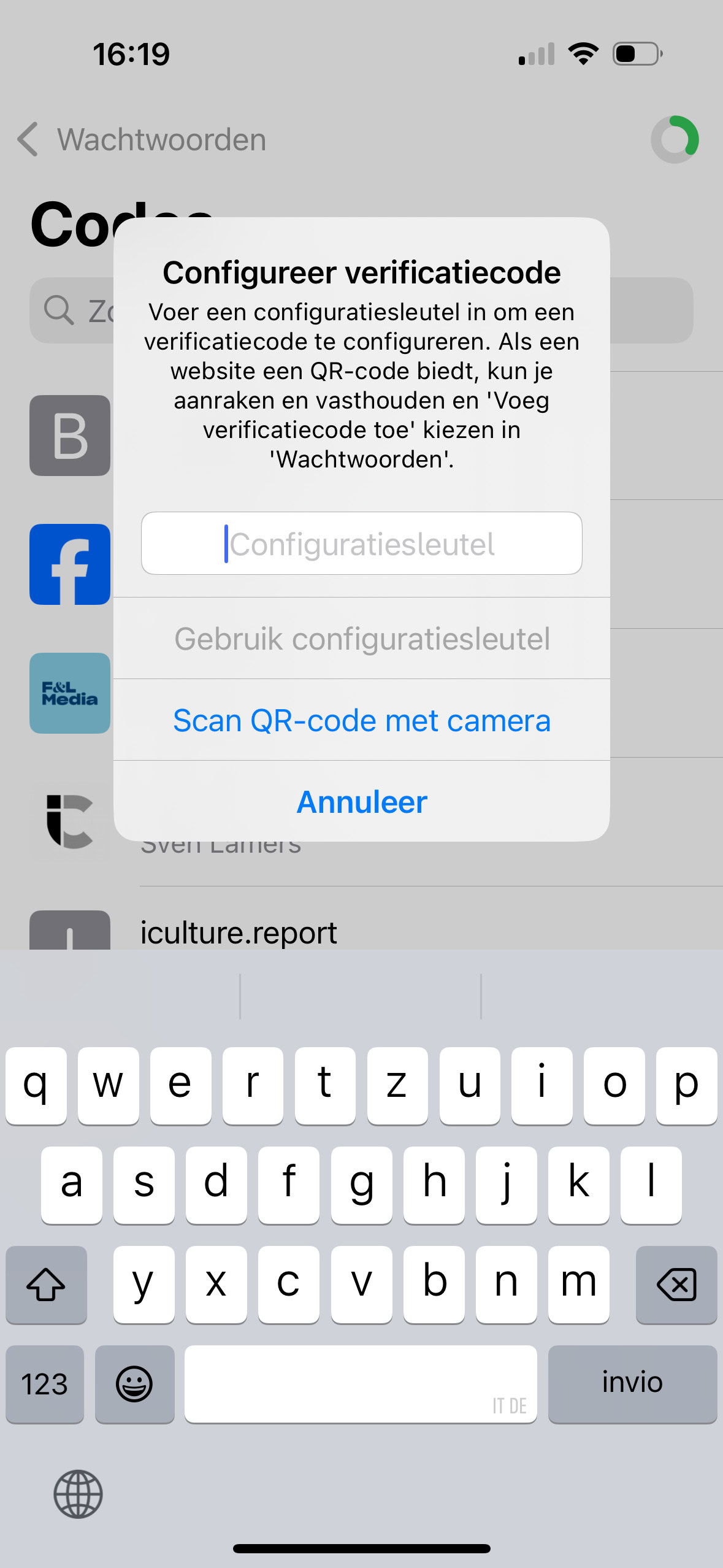Switch to the 123 numeric keyboard
723x1568 pixels.
coord(45,1384)
